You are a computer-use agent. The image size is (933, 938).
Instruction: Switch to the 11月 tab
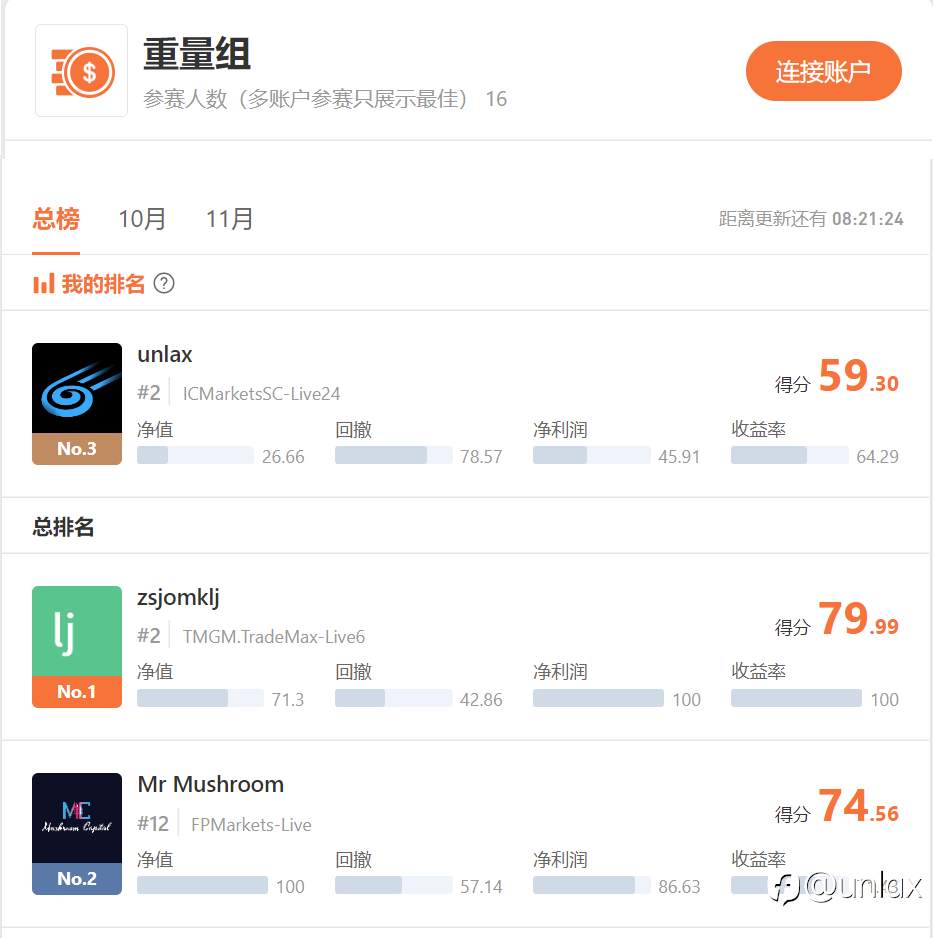[229, 219]
